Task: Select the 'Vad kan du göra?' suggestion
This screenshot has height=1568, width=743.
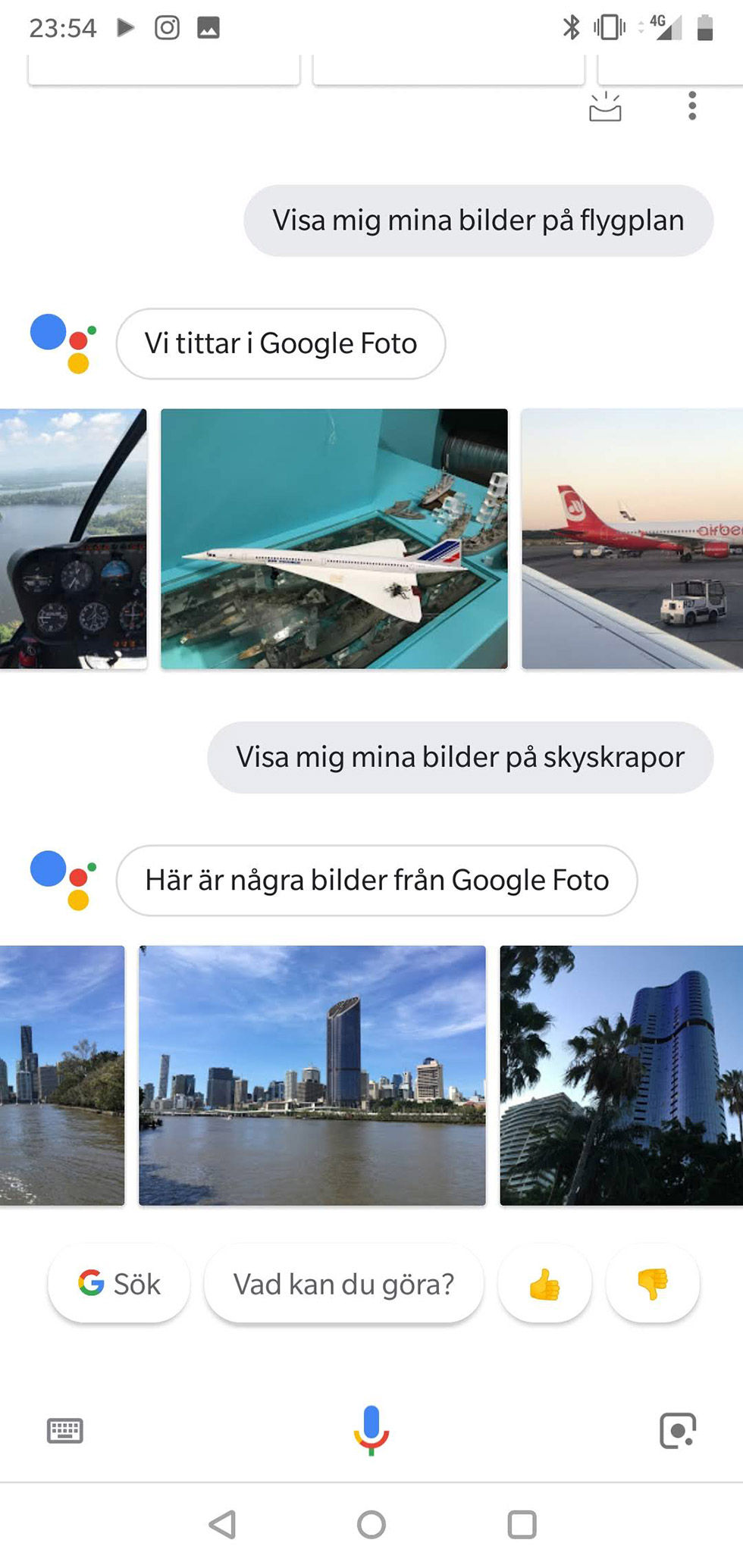Action: click(x=343, y=1284)
